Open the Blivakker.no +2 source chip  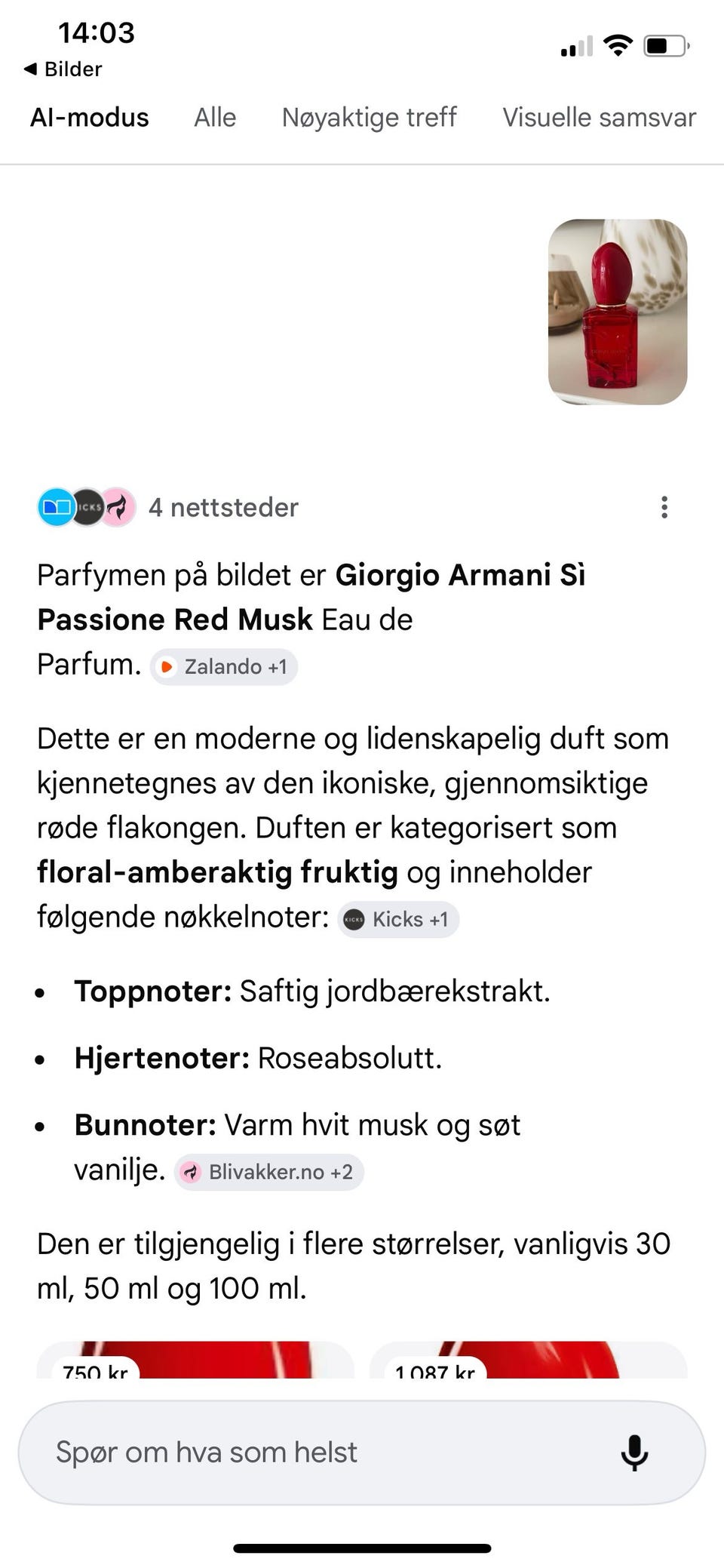pos(269,1172)
